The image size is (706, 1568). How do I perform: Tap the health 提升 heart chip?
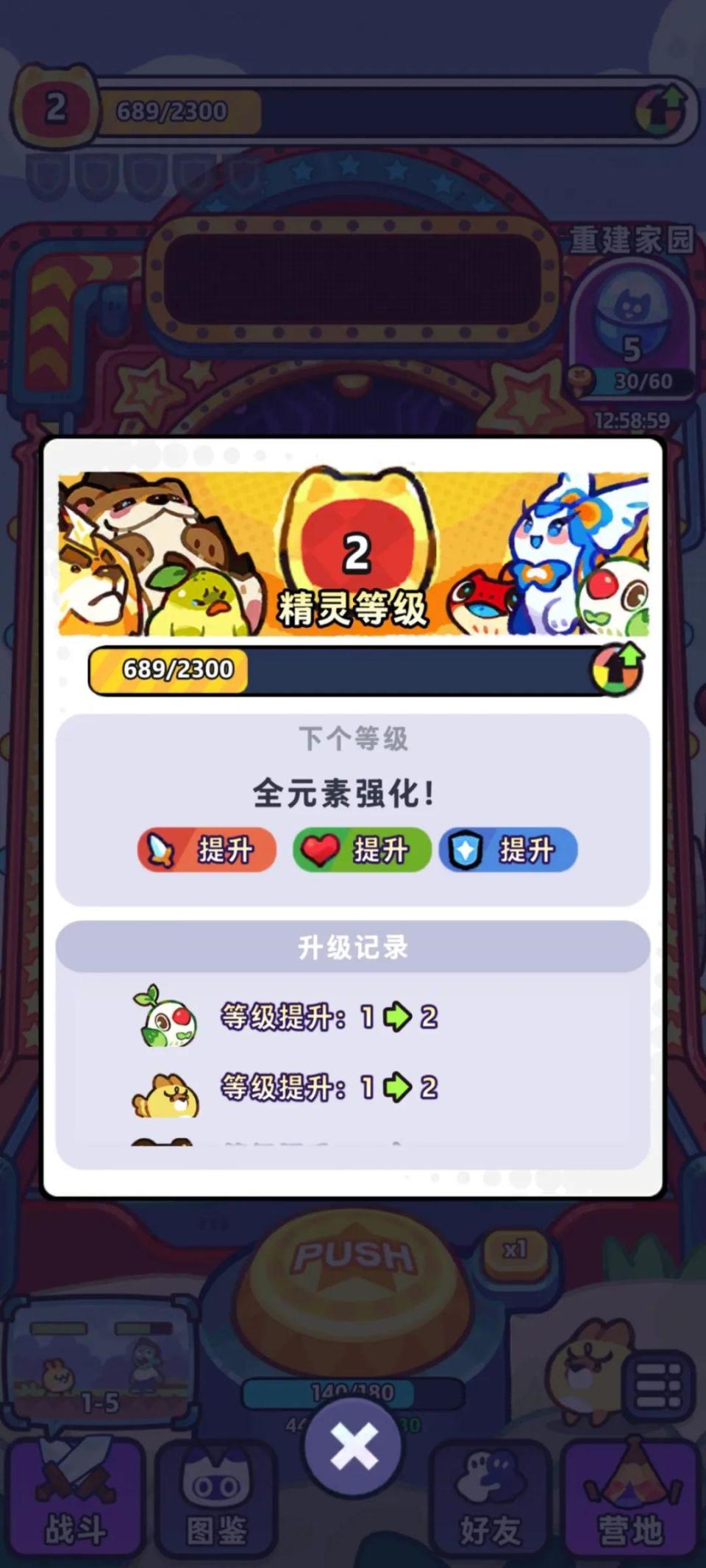(x=362, y=850)
